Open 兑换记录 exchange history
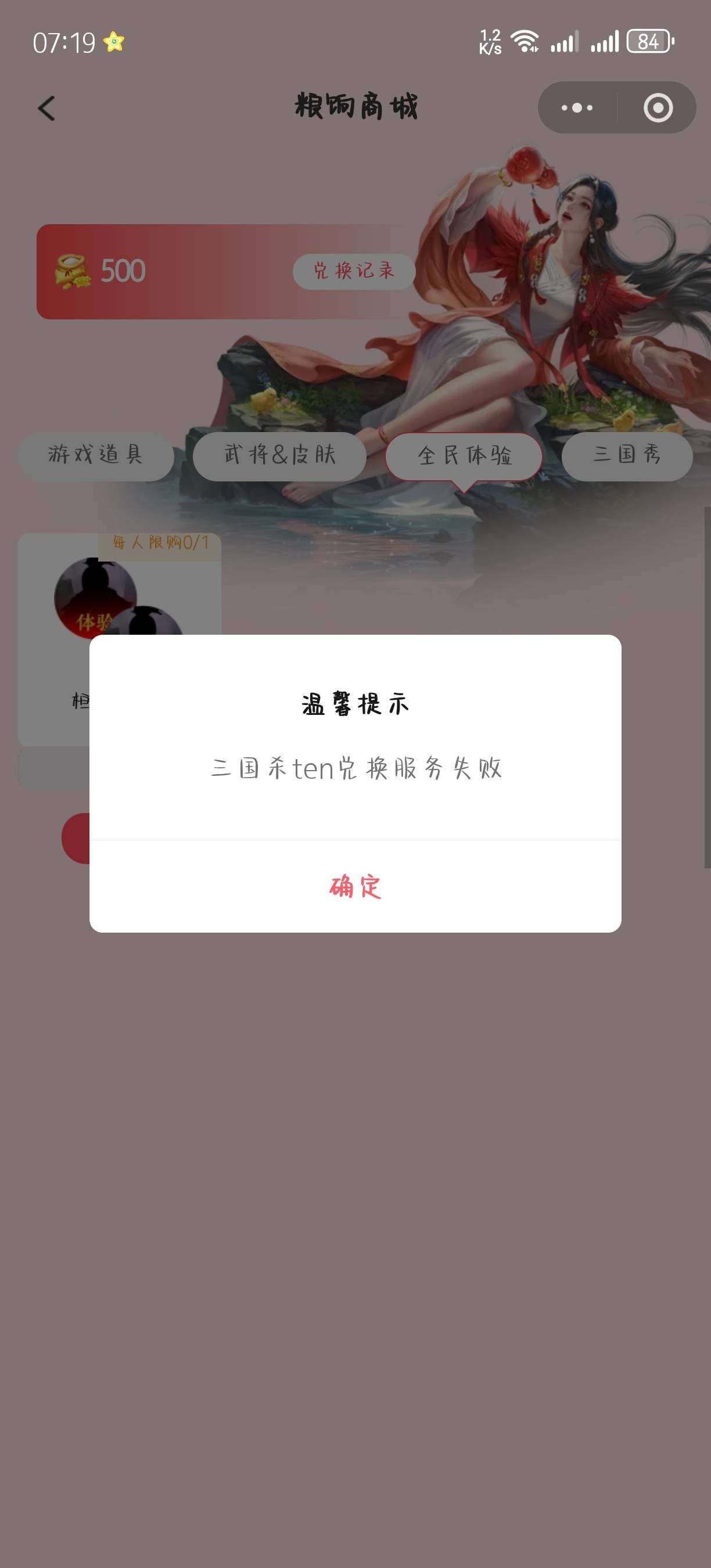Viewport: 711px width, 1568px height. pyautogui.click(x=354, y=271)
